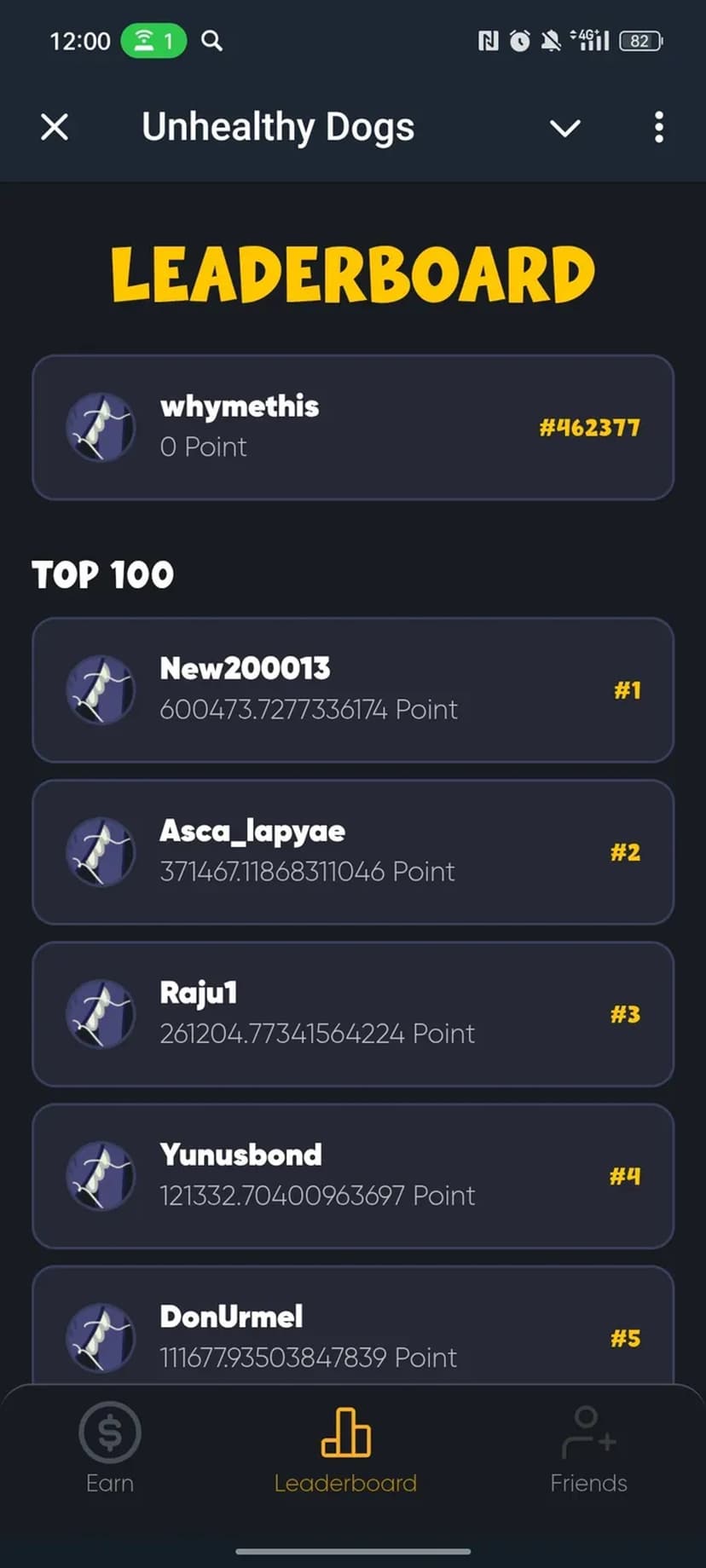This screenshot has width=706, height=1568.
Task: Switch to the Earn tab
Action: (x=110, y=1450)
